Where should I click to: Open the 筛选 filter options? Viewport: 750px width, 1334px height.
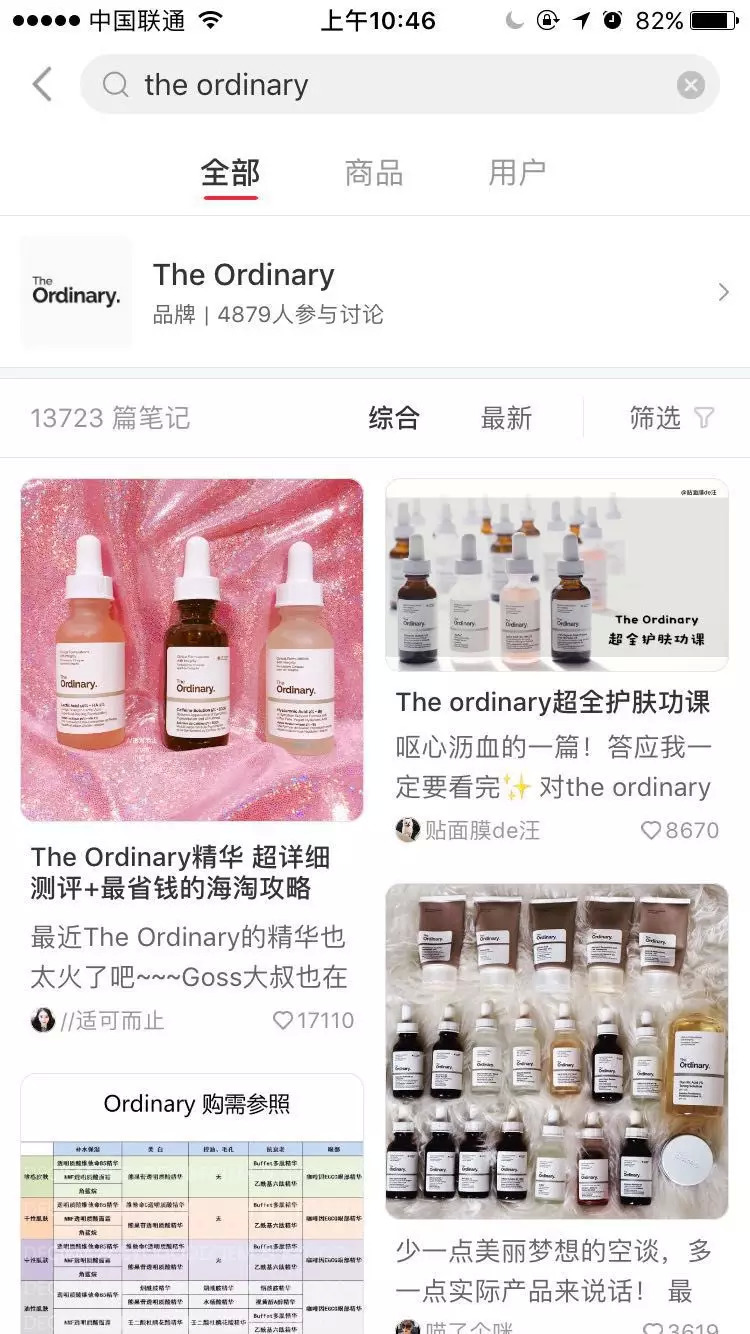pyautogui.click(x=671, y=418)
